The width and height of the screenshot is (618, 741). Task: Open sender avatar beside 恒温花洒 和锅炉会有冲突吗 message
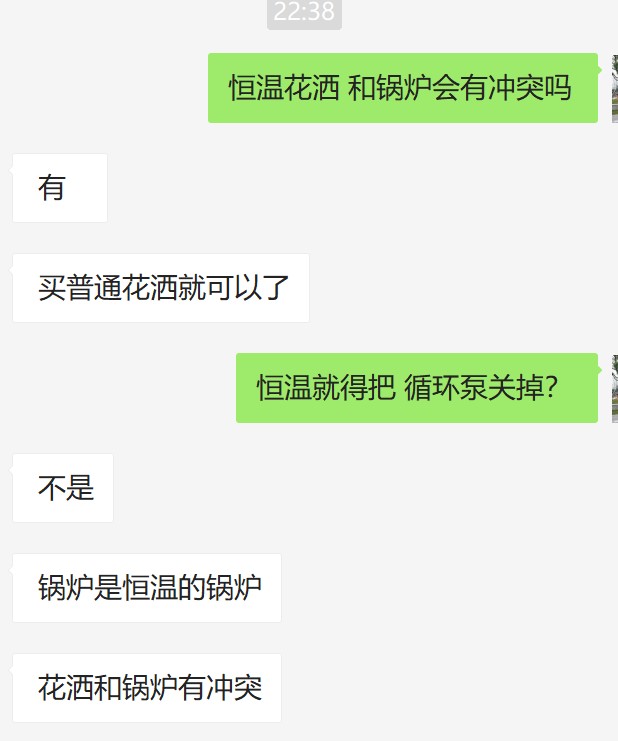click(x=614, y=88)
